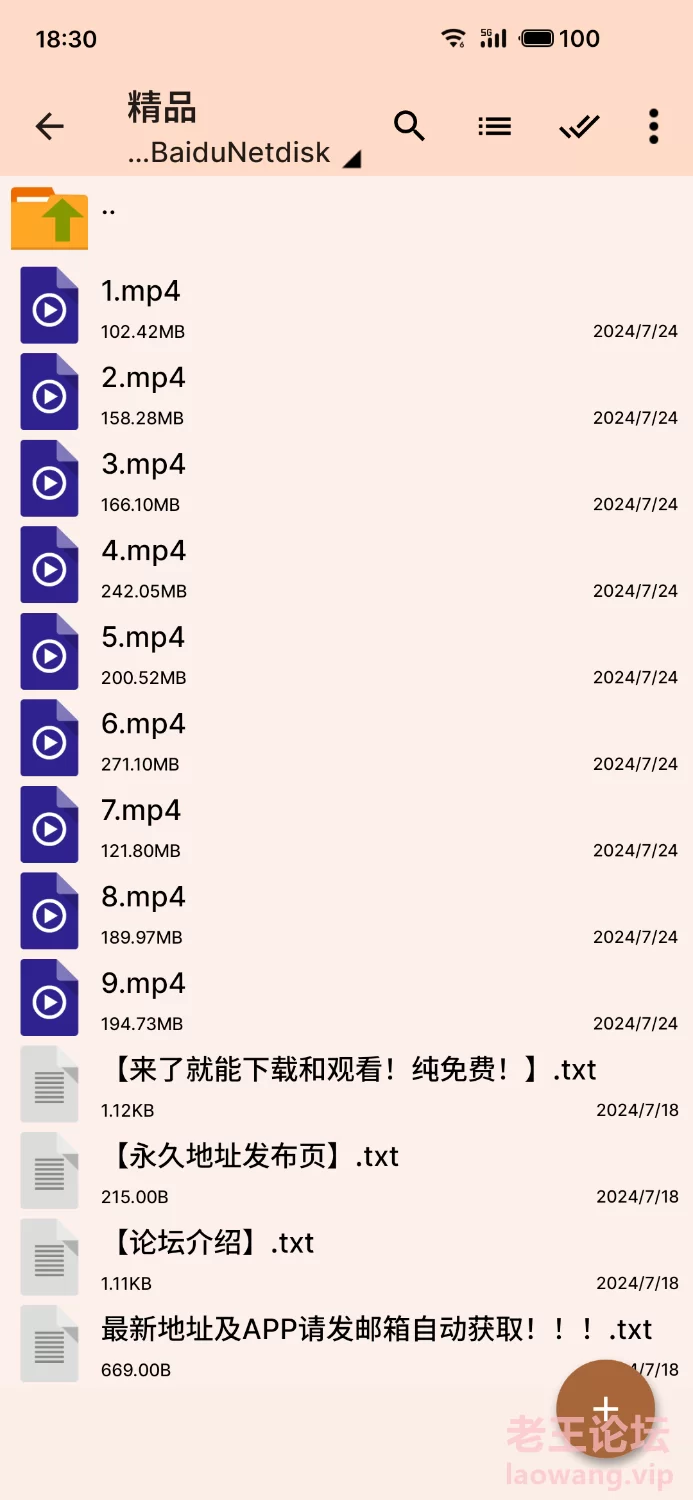
Task: Open the search magnifier in toolbar
Action: click(409, 126)
